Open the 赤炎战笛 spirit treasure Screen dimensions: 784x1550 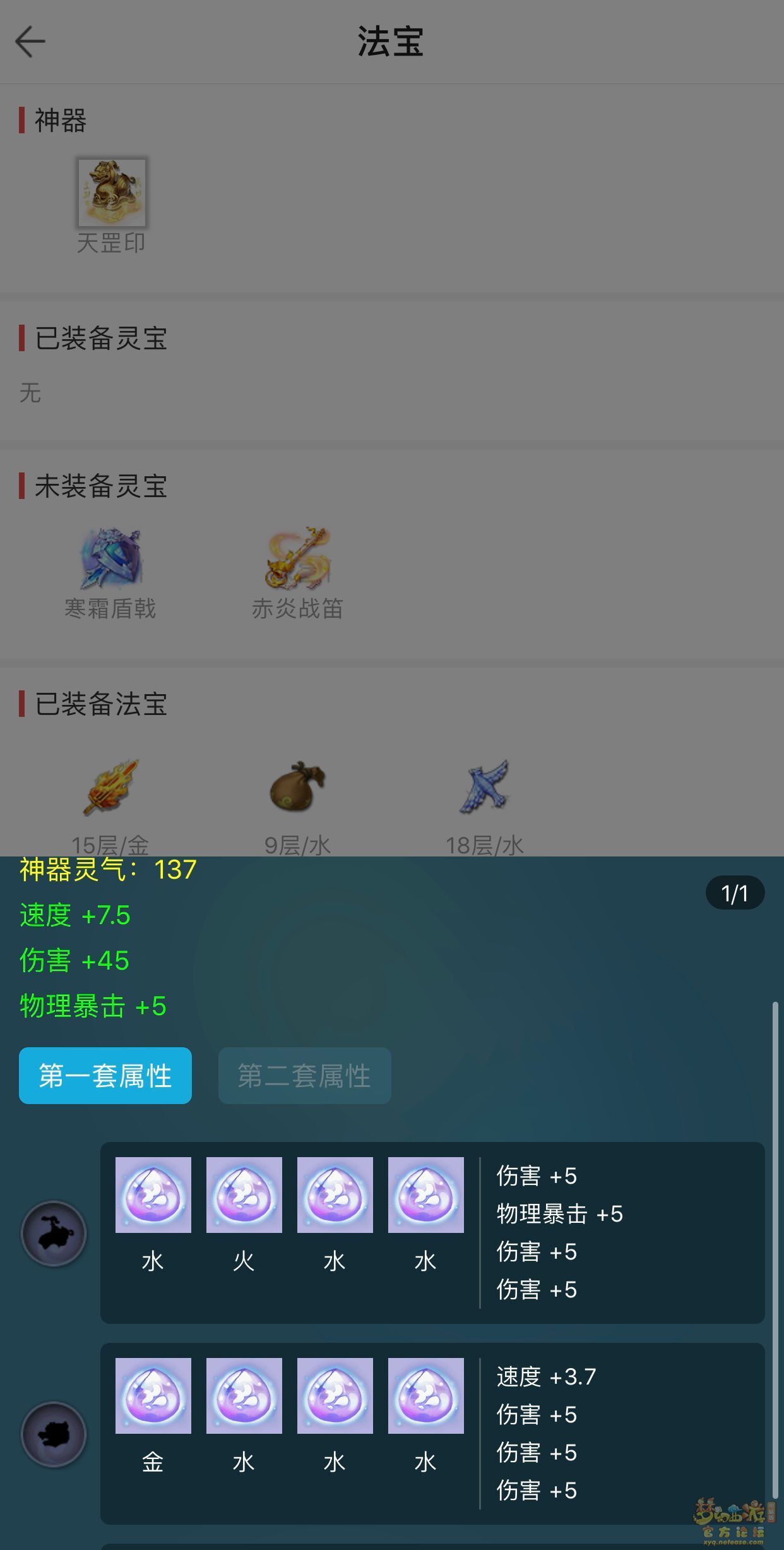(x=297, y=560)
